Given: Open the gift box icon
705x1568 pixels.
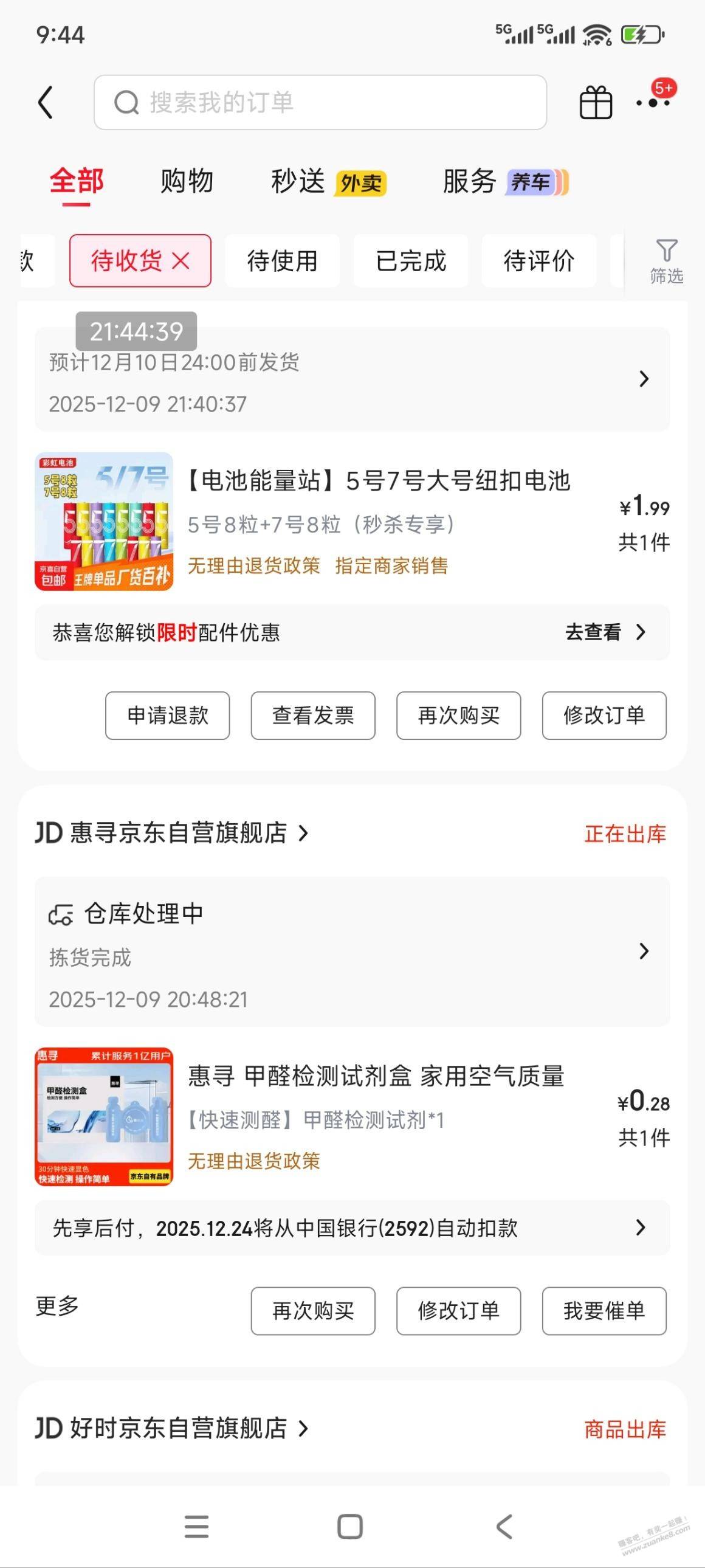Looking at the screenshot, I should tap(596, 102).
